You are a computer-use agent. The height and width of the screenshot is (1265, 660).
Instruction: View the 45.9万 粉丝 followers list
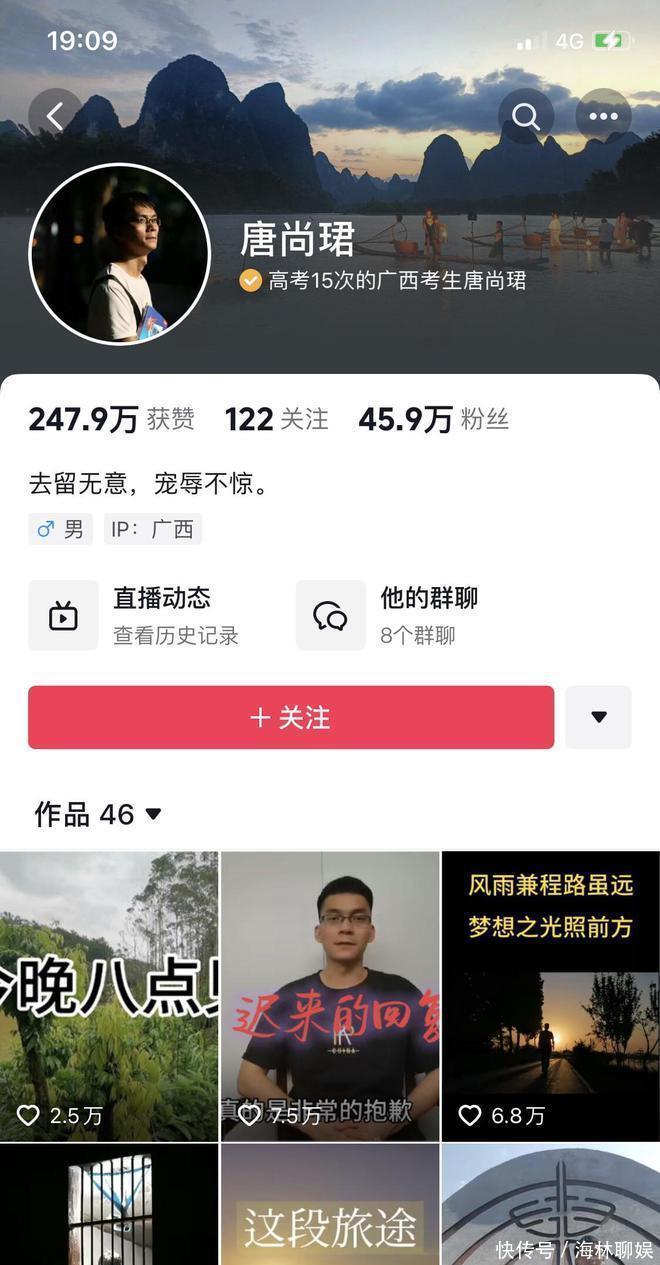433,419
